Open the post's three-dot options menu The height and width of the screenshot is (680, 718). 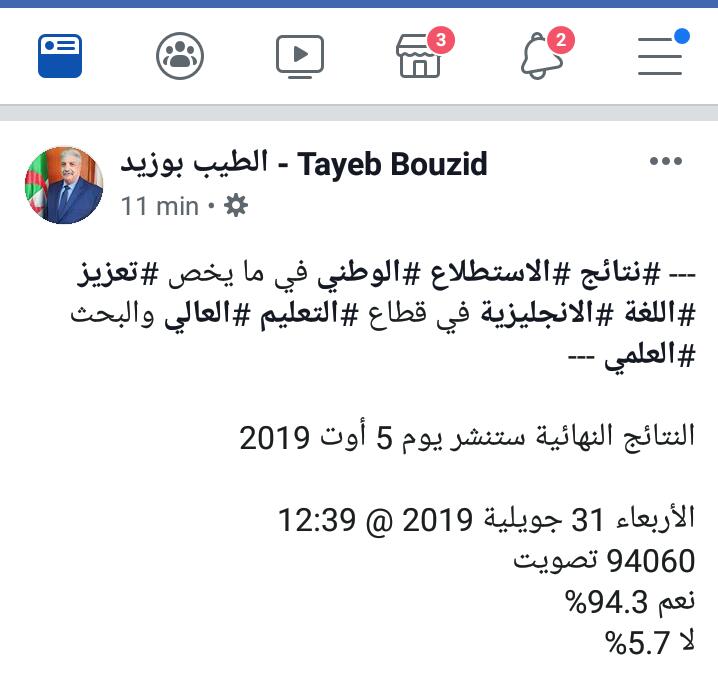click(x=665, y=163)
